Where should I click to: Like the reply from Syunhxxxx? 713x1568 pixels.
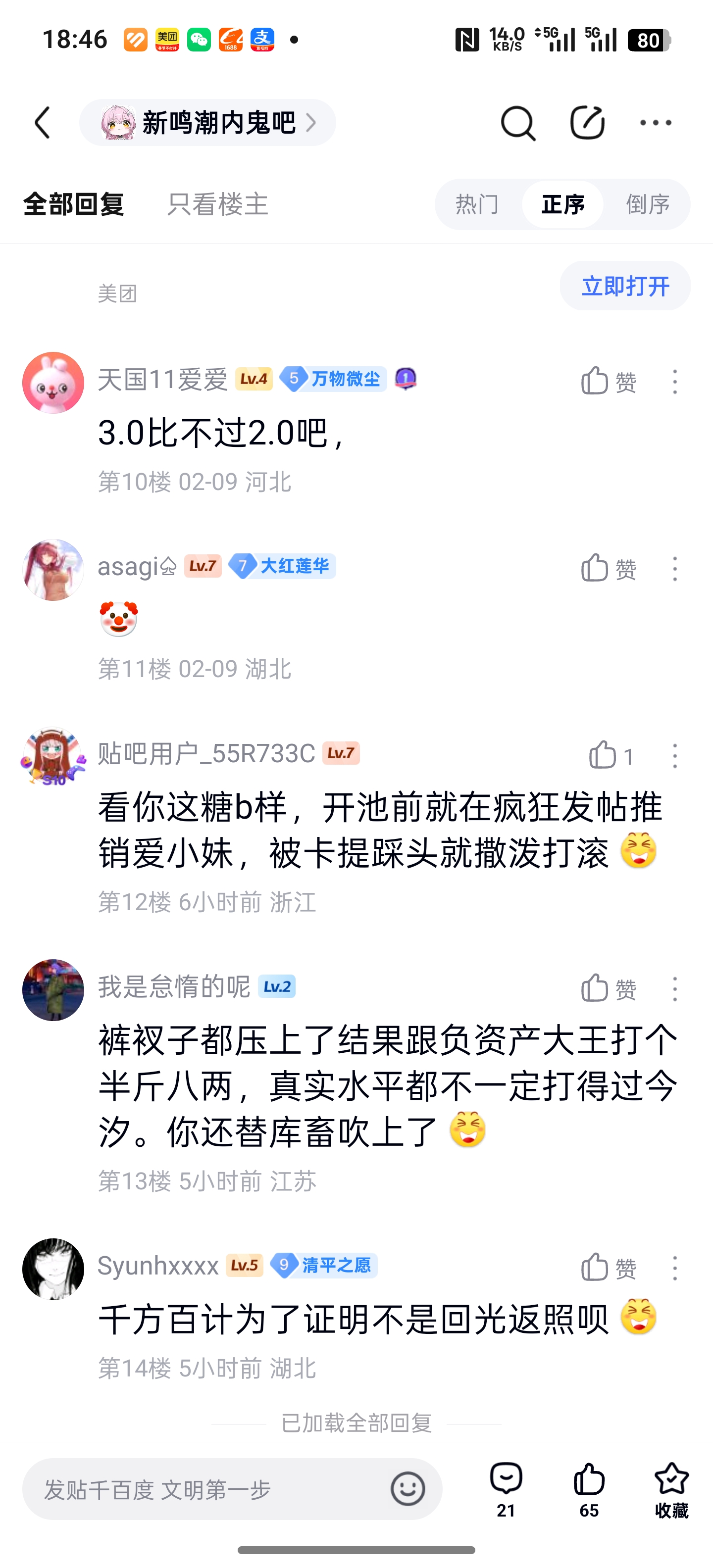608,1268
